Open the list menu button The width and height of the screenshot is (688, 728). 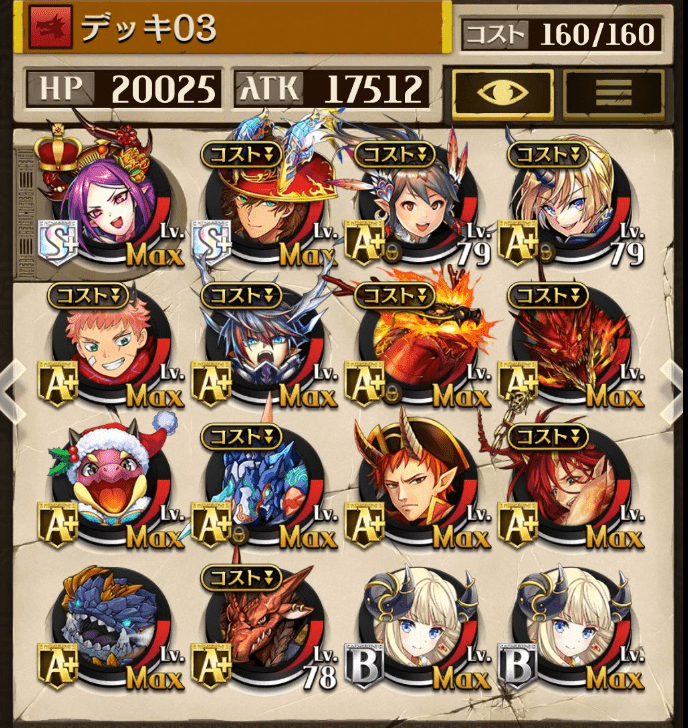click(613, 91)
